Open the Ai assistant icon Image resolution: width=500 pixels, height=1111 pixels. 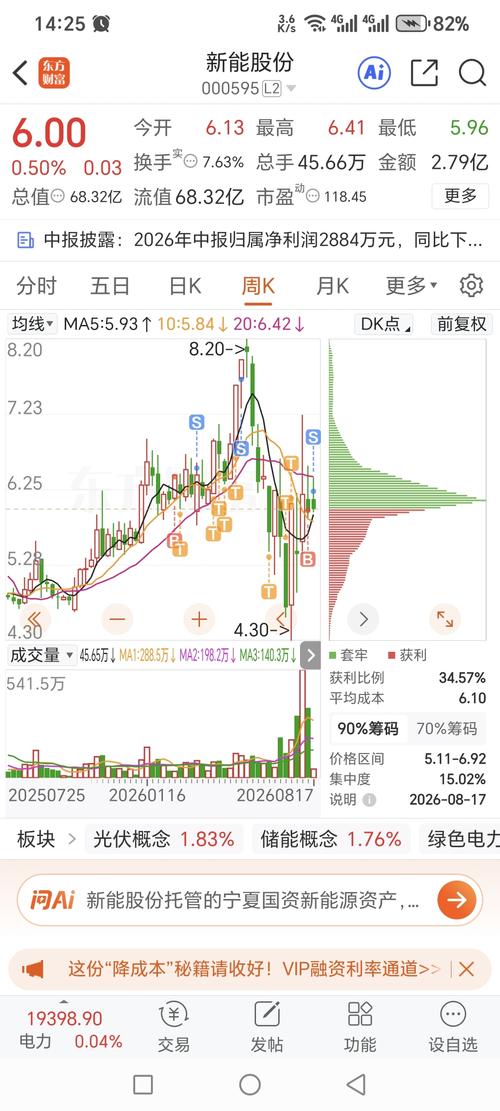pos(374,72)
